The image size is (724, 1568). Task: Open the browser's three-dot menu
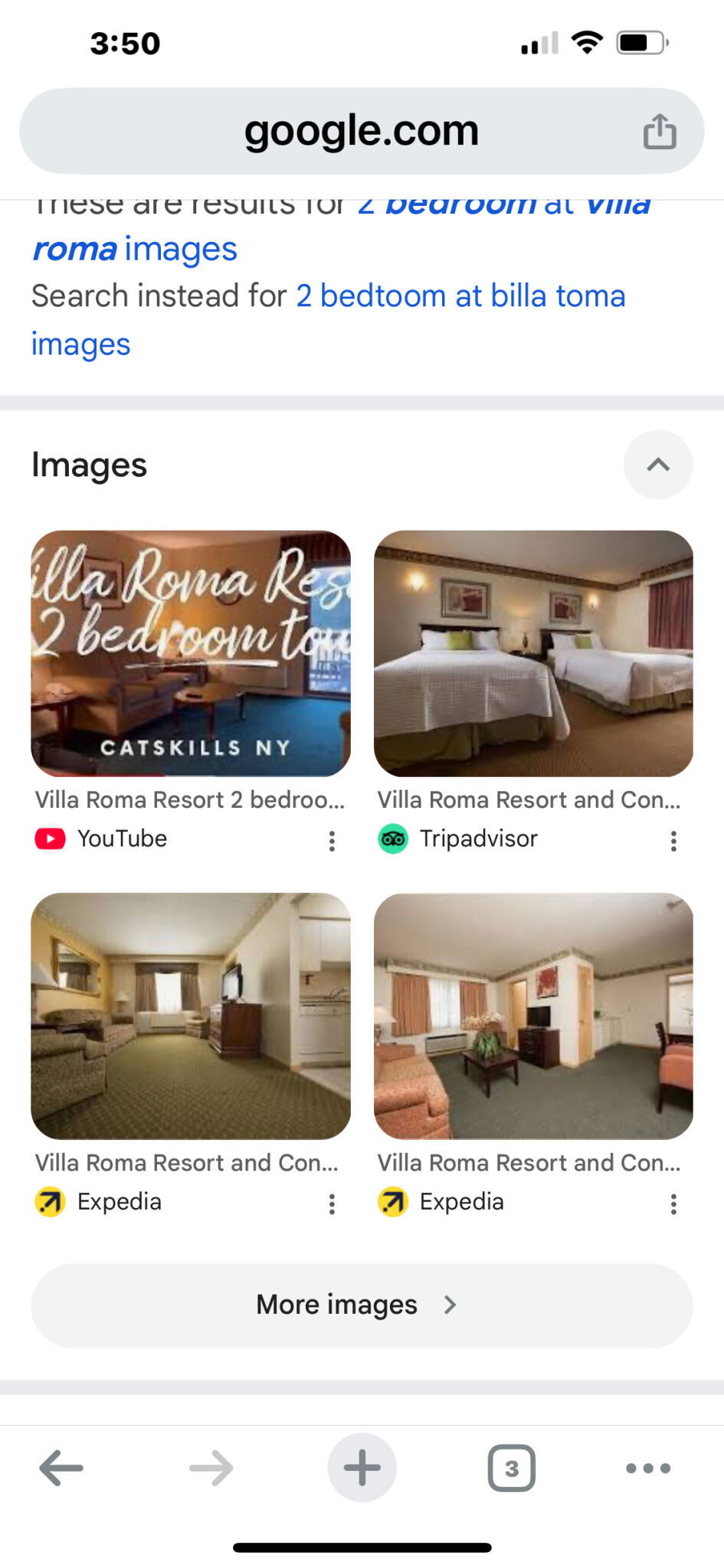point(648,1468)
